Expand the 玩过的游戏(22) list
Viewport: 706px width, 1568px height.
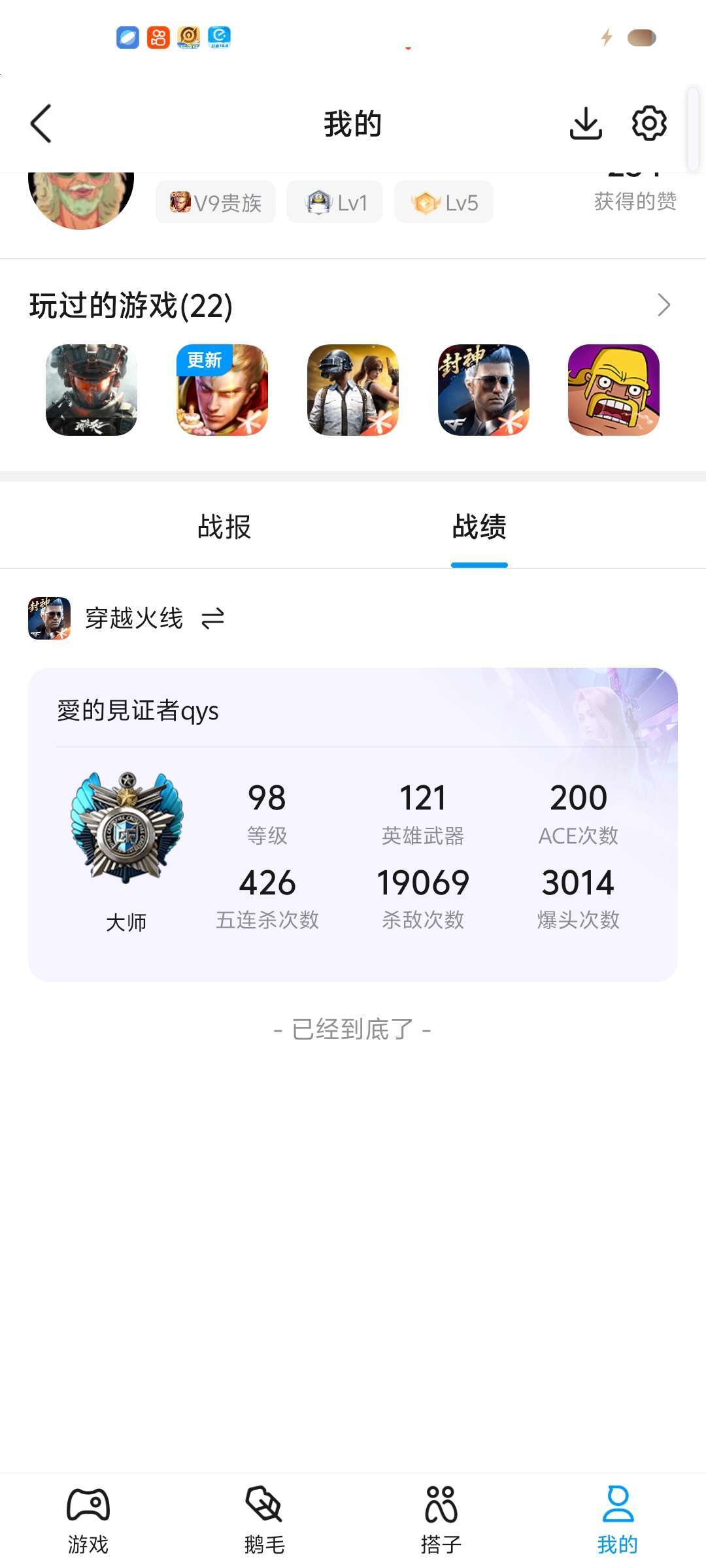[x=664, y=305]
